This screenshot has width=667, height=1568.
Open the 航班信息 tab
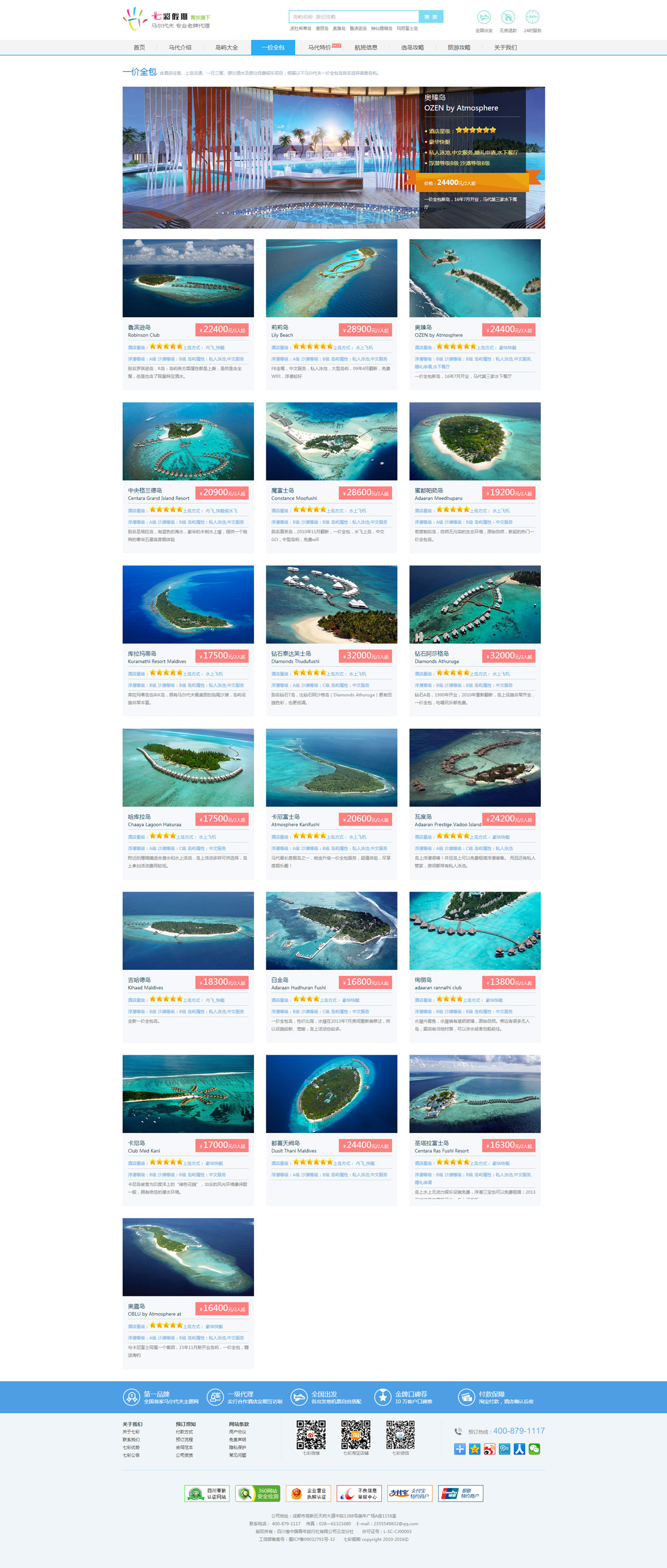coord(366,47)
